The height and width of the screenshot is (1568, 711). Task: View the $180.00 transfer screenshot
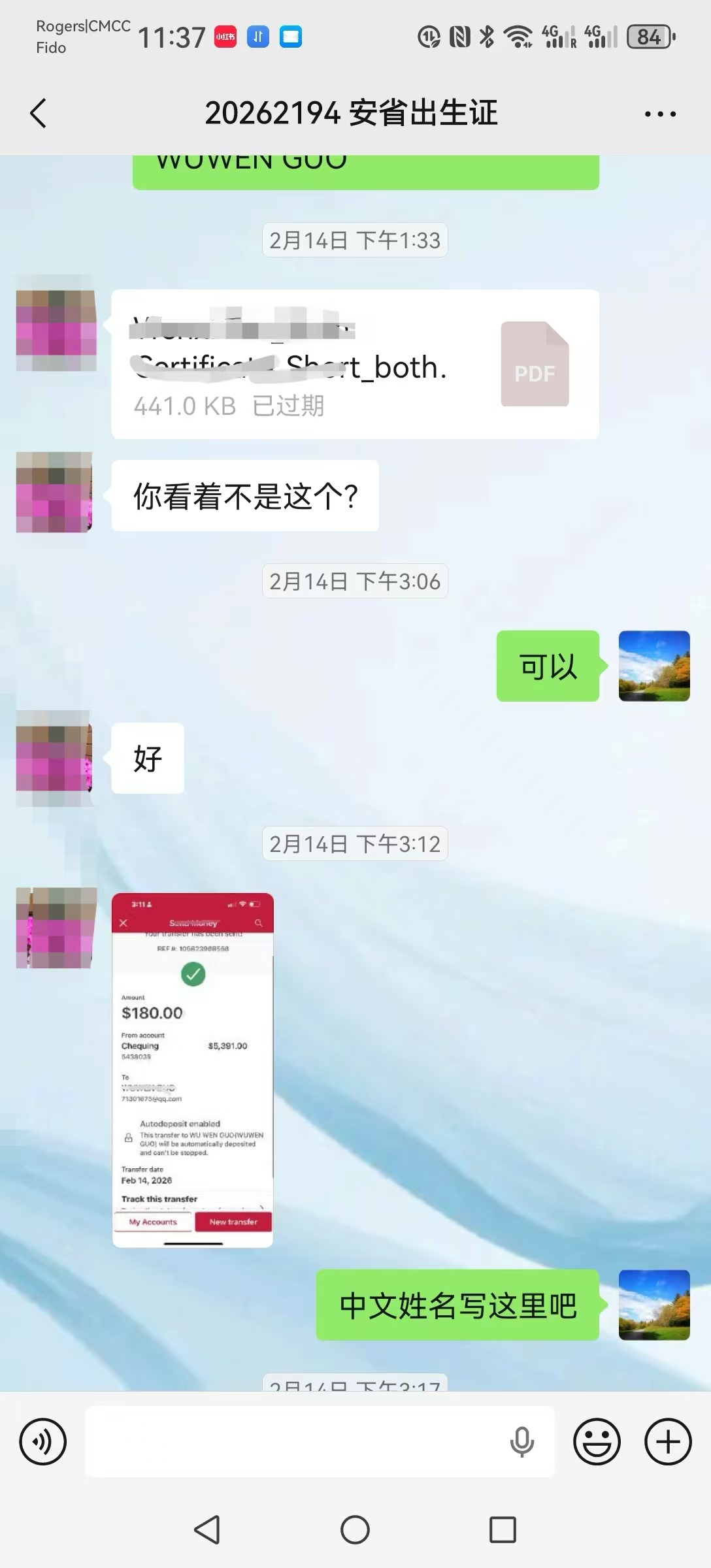click(x=193, y=1070)
